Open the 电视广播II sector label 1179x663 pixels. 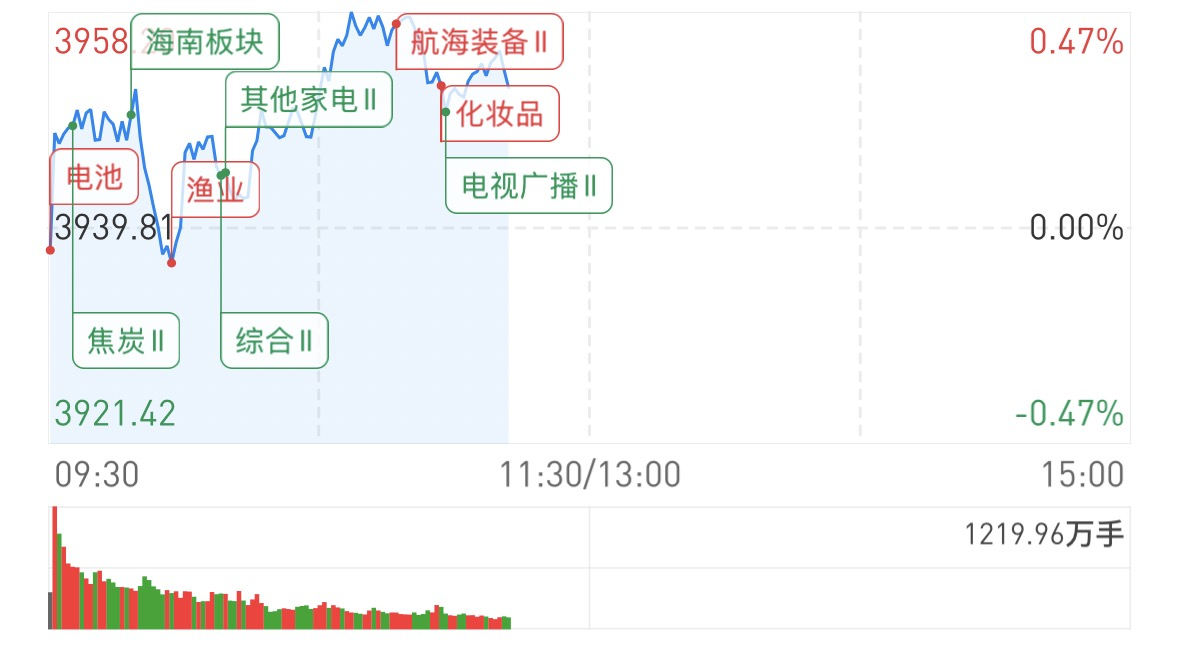529,186
